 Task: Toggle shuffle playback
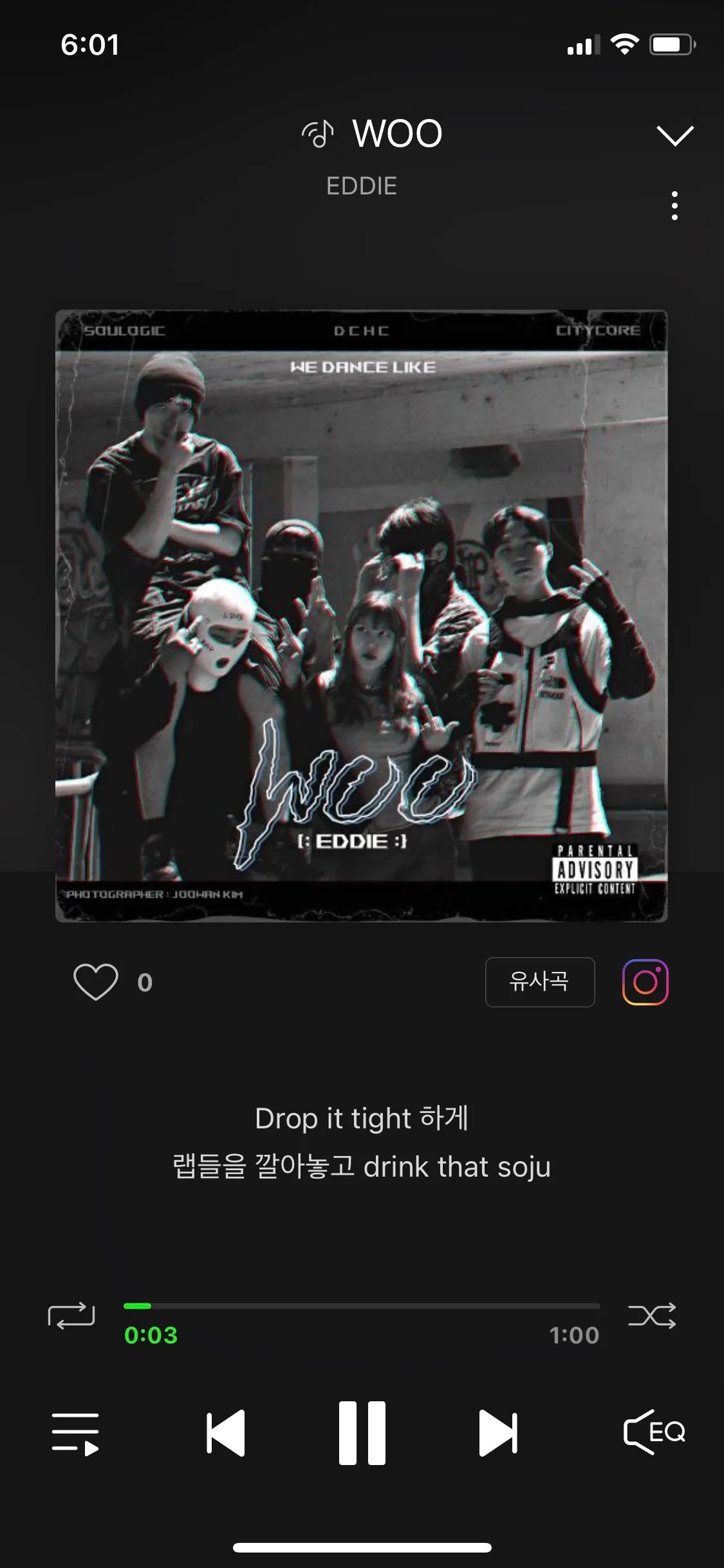click(652, 1316)
